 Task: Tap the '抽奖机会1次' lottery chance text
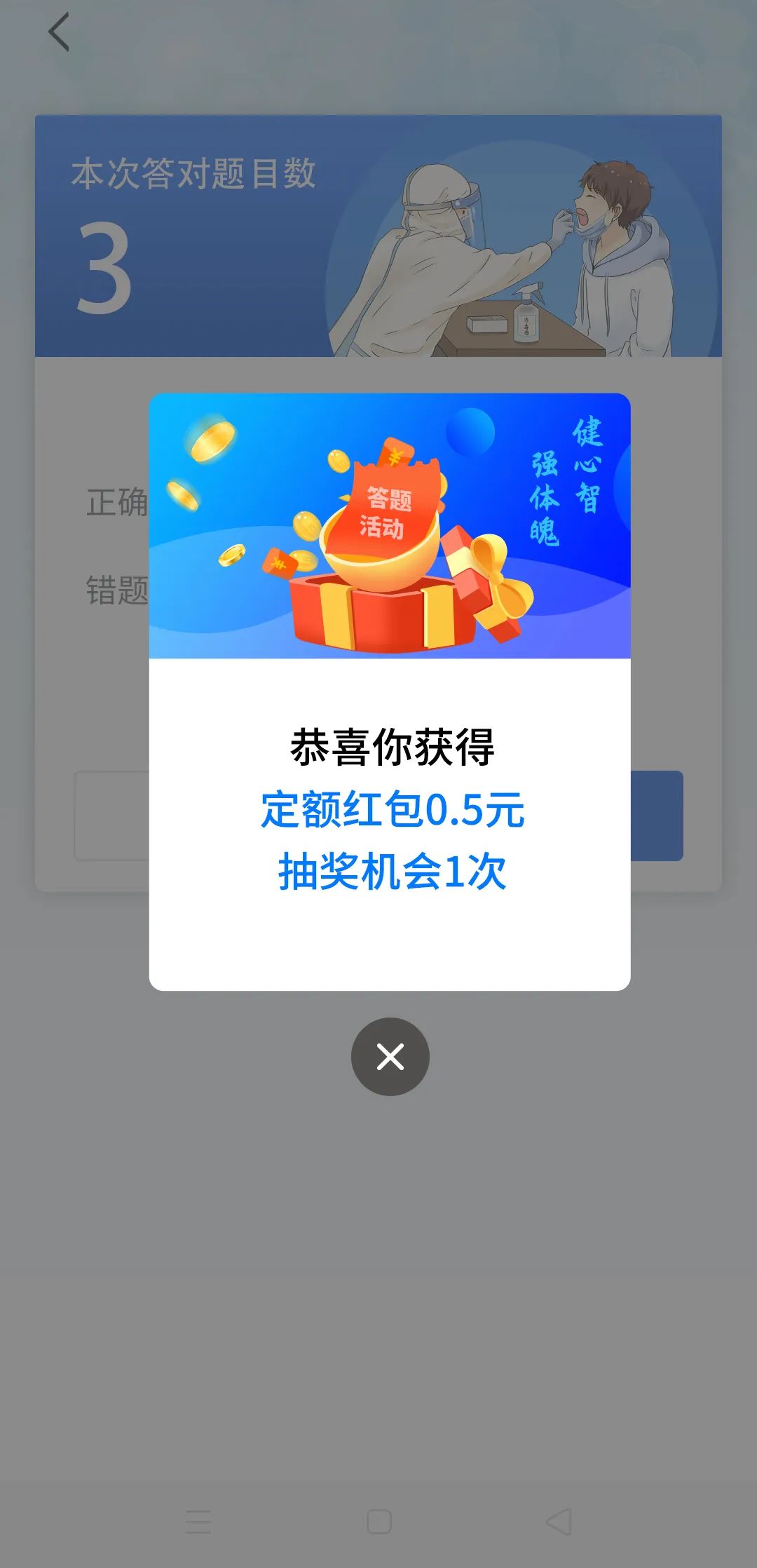pos(390,871)
